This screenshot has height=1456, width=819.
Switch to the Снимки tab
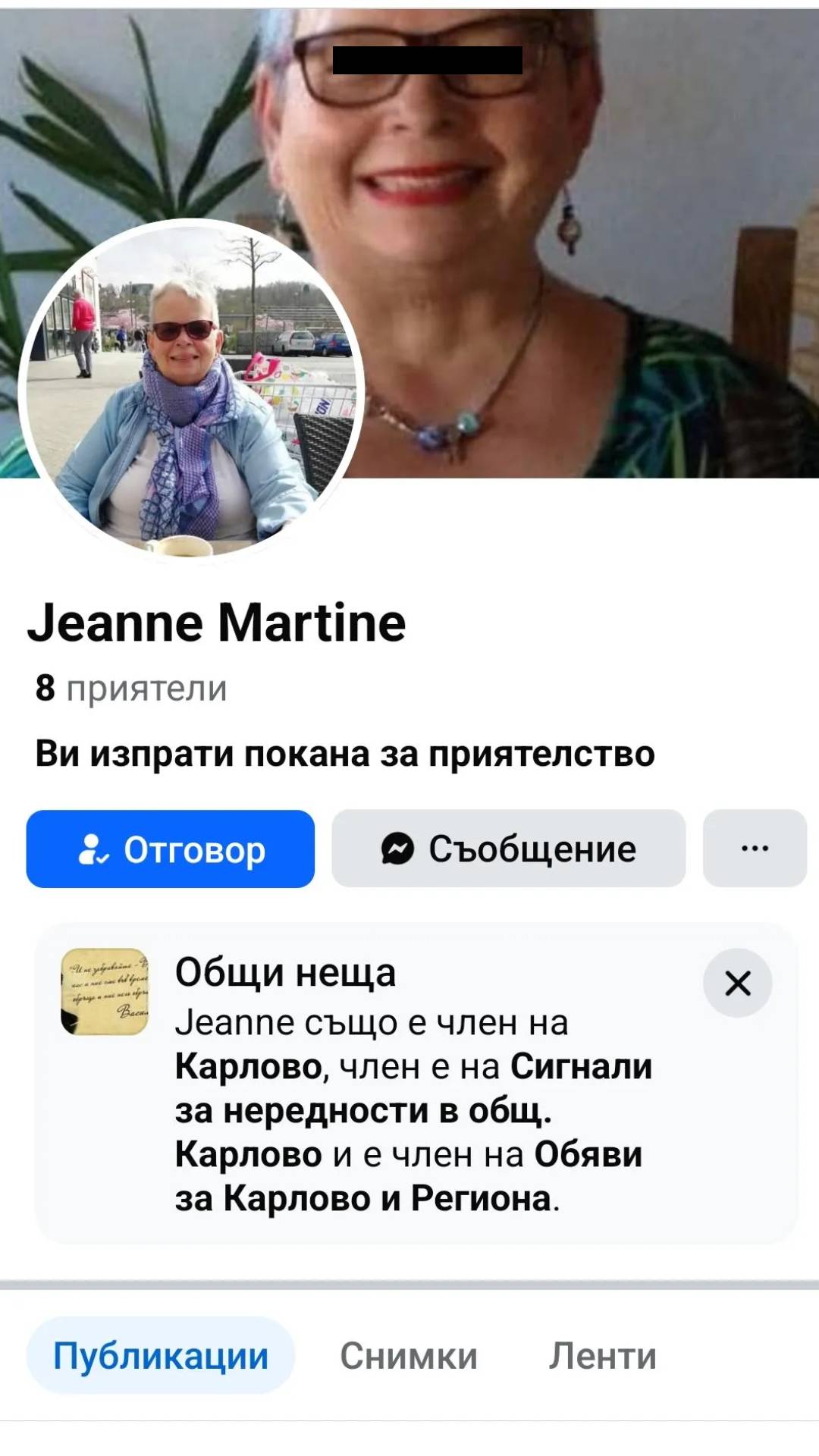pyautogui.click(x=408, y=1356)
